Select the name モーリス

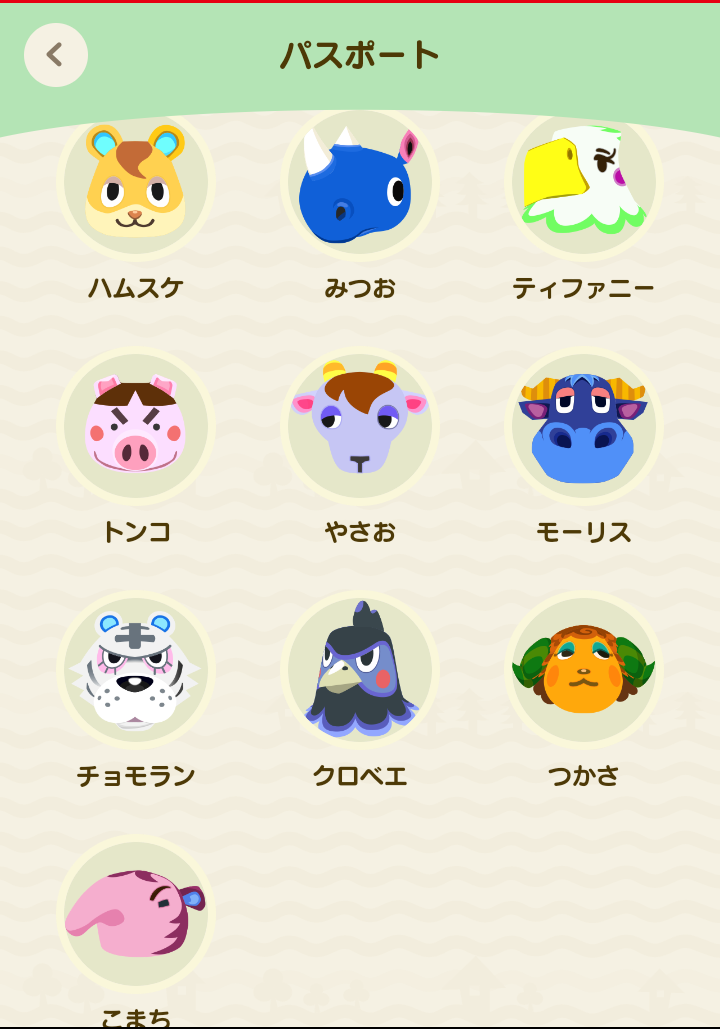[x=584, y=530]
